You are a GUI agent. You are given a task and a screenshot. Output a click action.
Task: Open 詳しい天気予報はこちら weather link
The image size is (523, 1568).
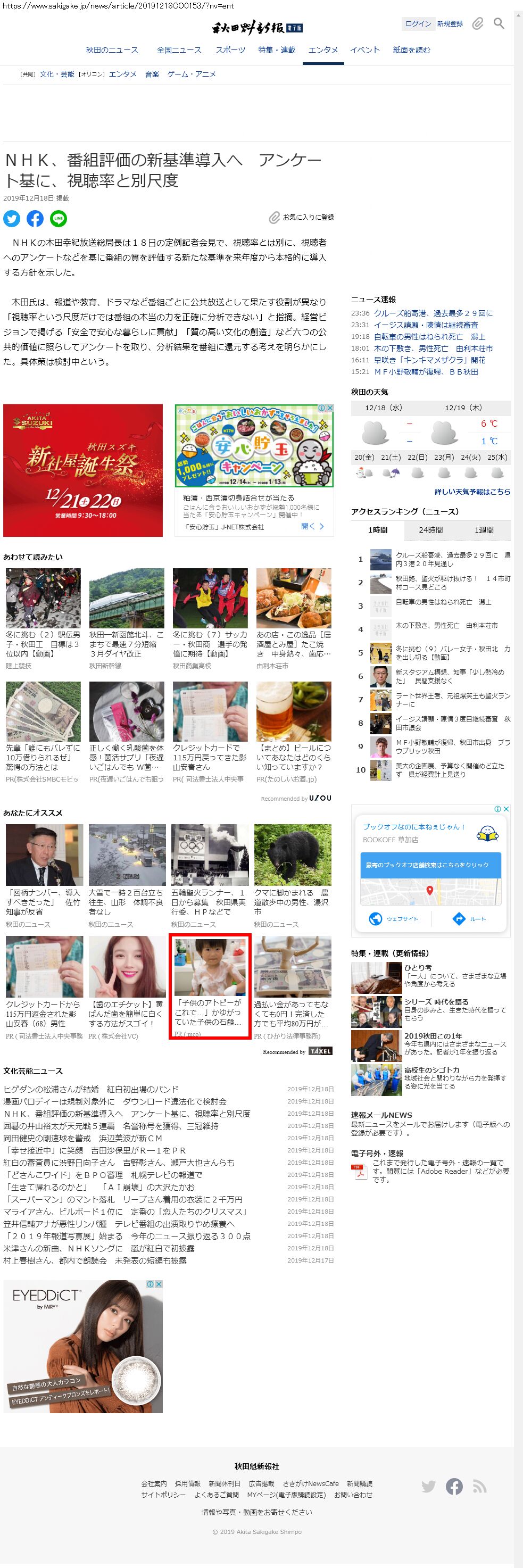click(472, 491)
